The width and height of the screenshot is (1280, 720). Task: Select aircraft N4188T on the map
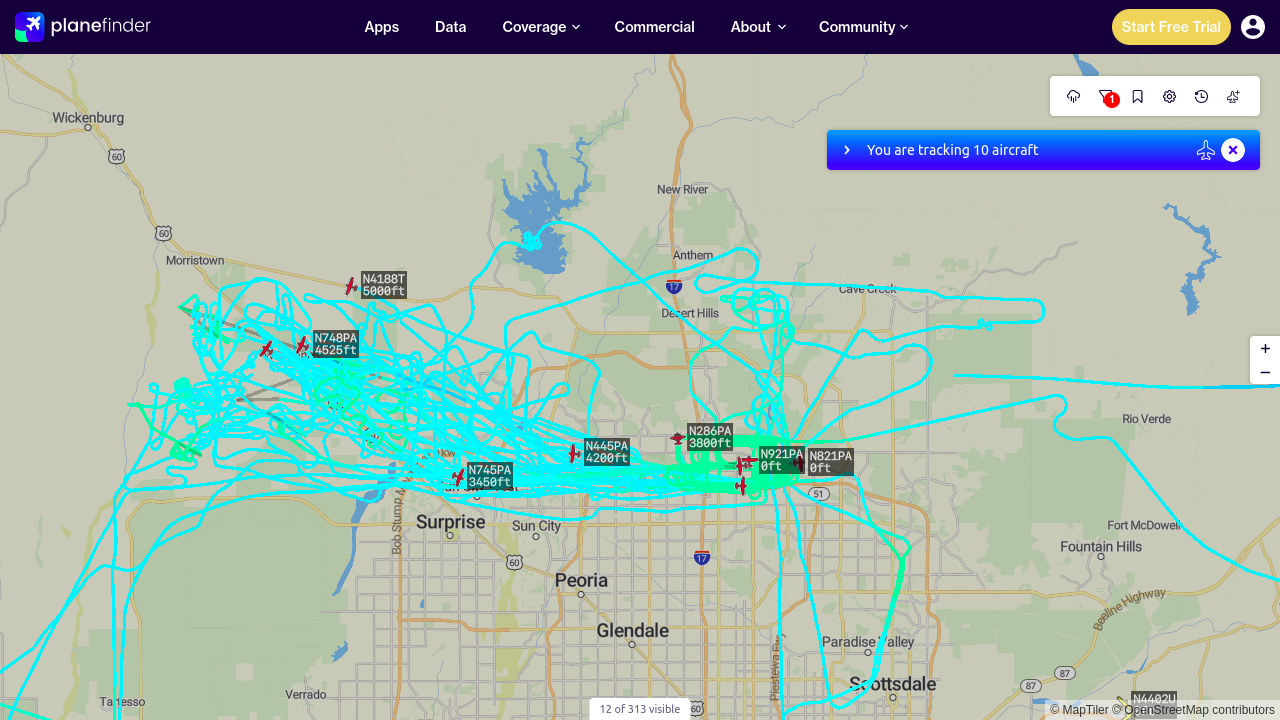(351, 286)
